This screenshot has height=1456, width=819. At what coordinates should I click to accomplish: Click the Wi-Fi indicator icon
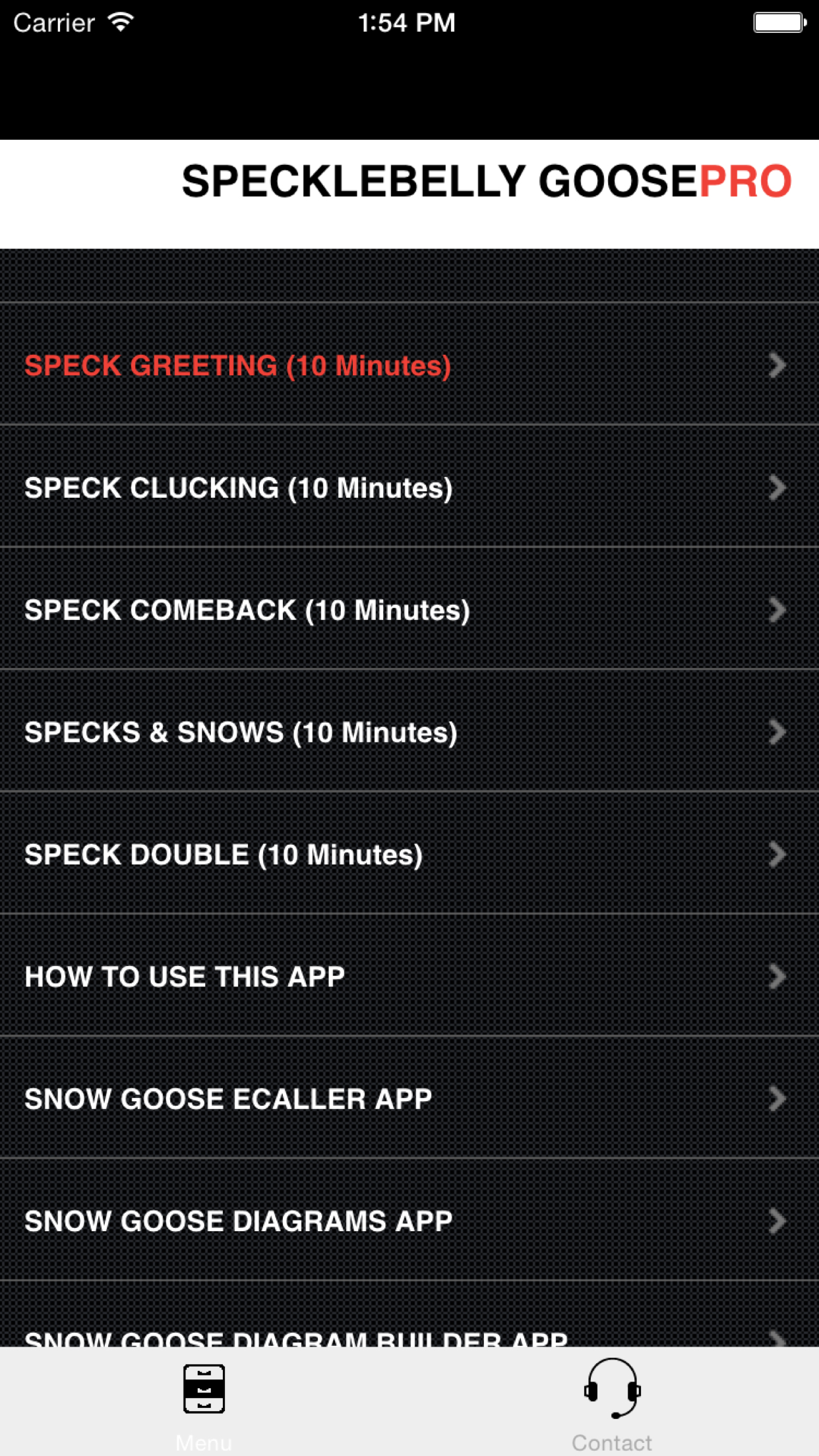(119, 22)
